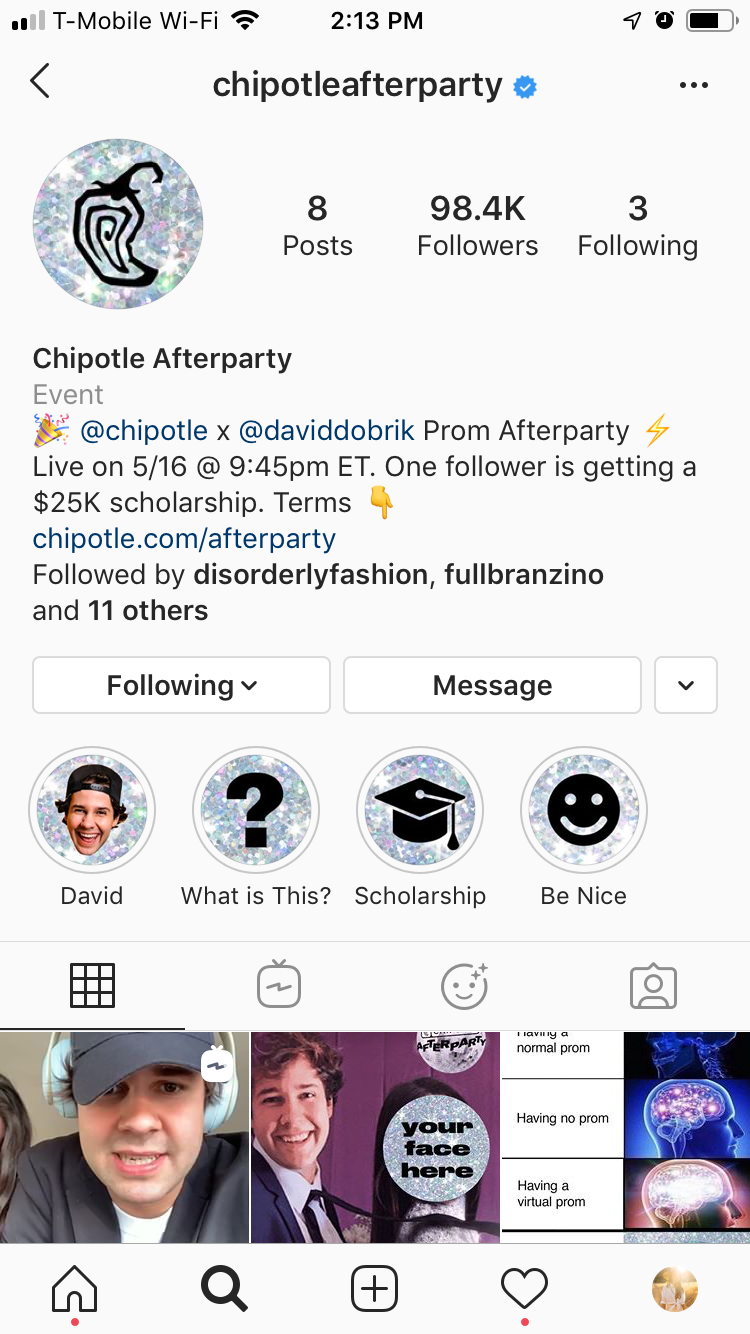Switch to the face effects tab

pos(464,986)
